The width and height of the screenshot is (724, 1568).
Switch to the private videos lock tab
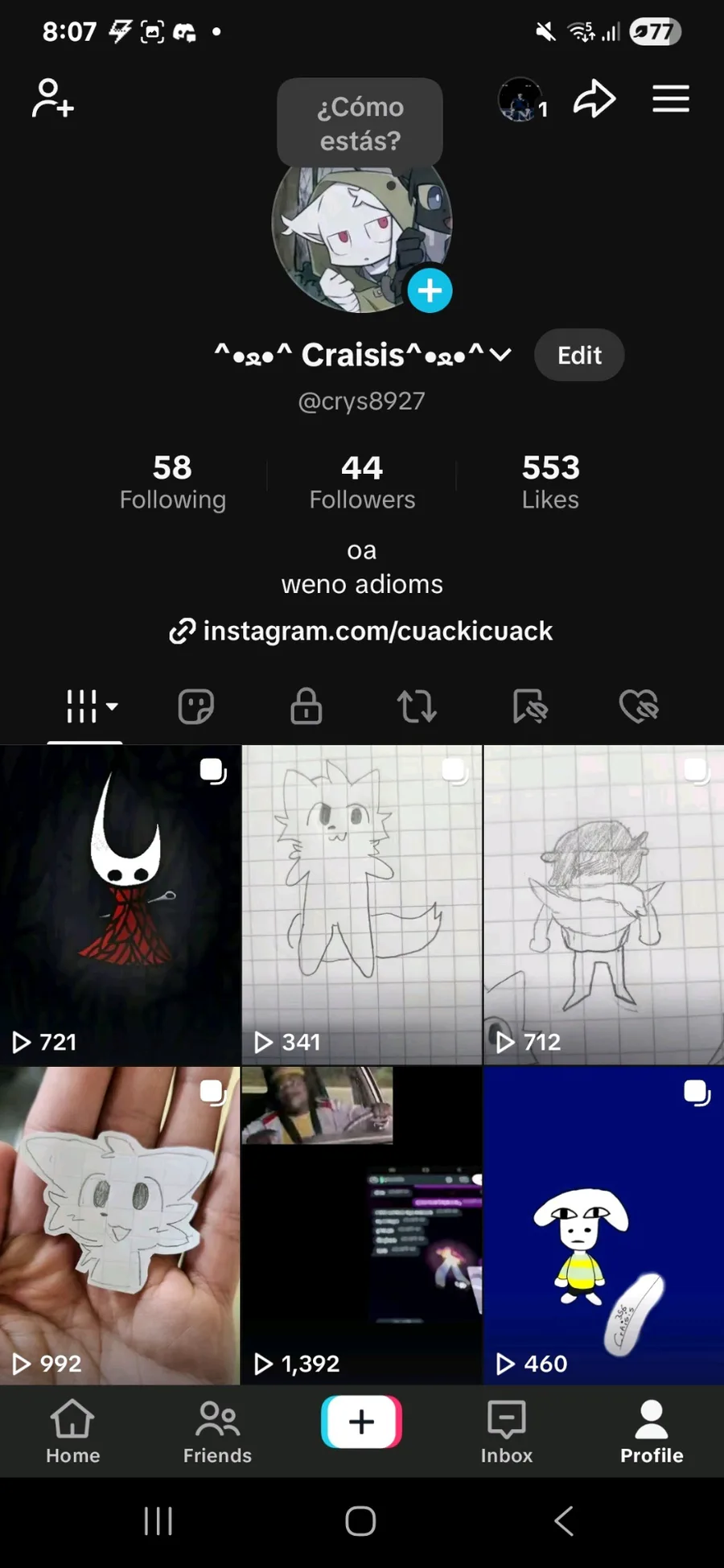click(x=306, y=706)
